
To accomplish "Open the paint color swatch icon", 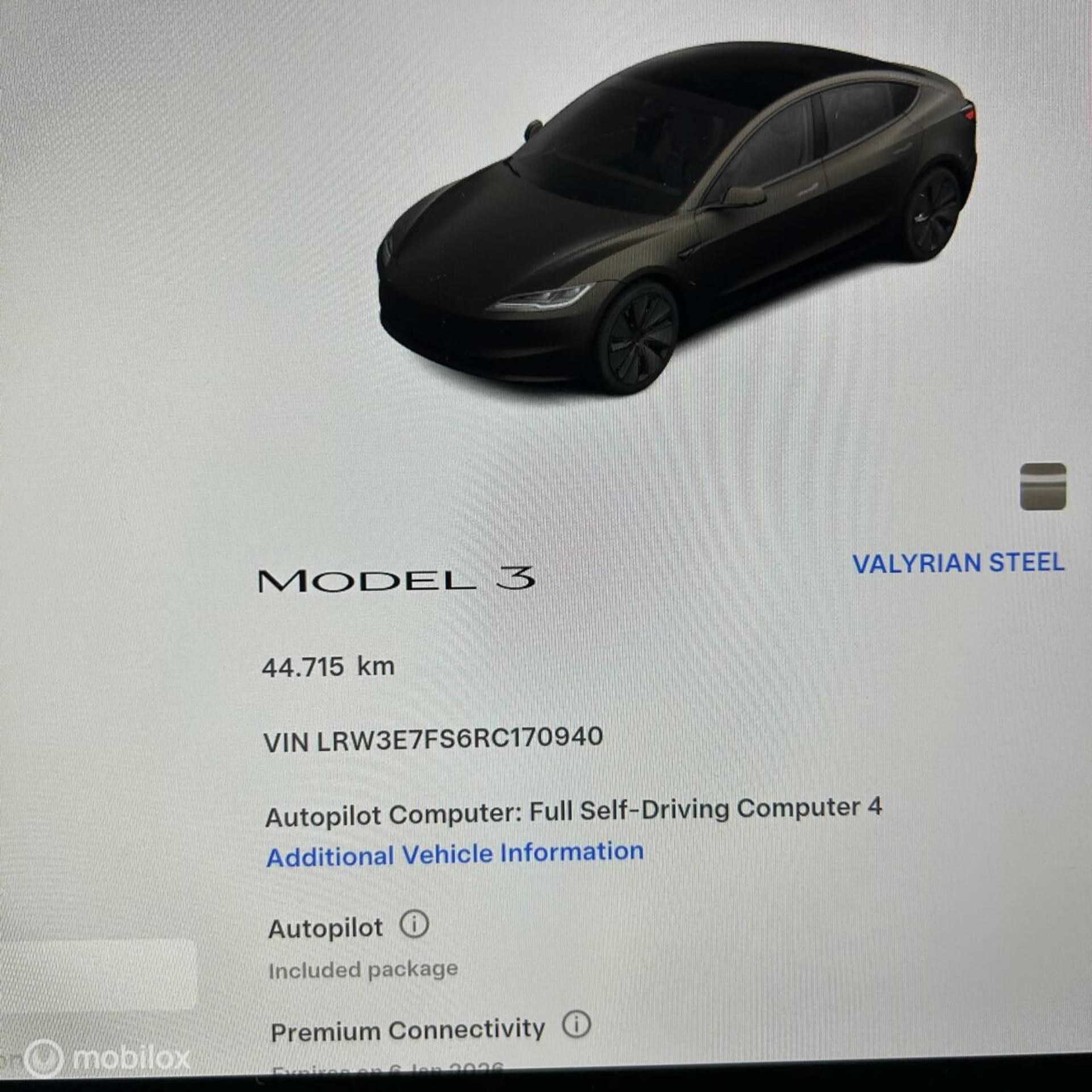I will point(1043,486).
